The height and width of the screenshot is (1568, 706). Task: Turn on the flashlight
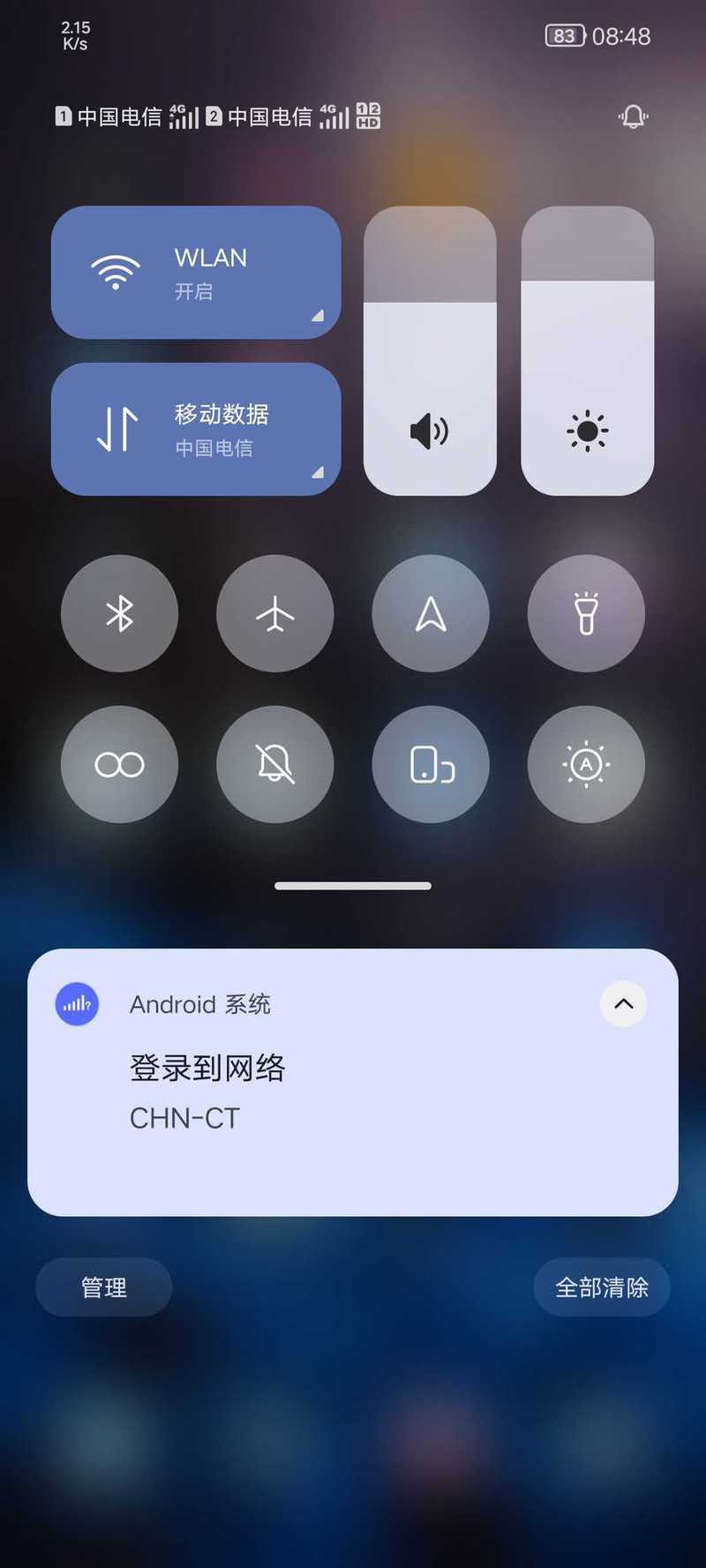pyautogui.click(x=586, y=613)
